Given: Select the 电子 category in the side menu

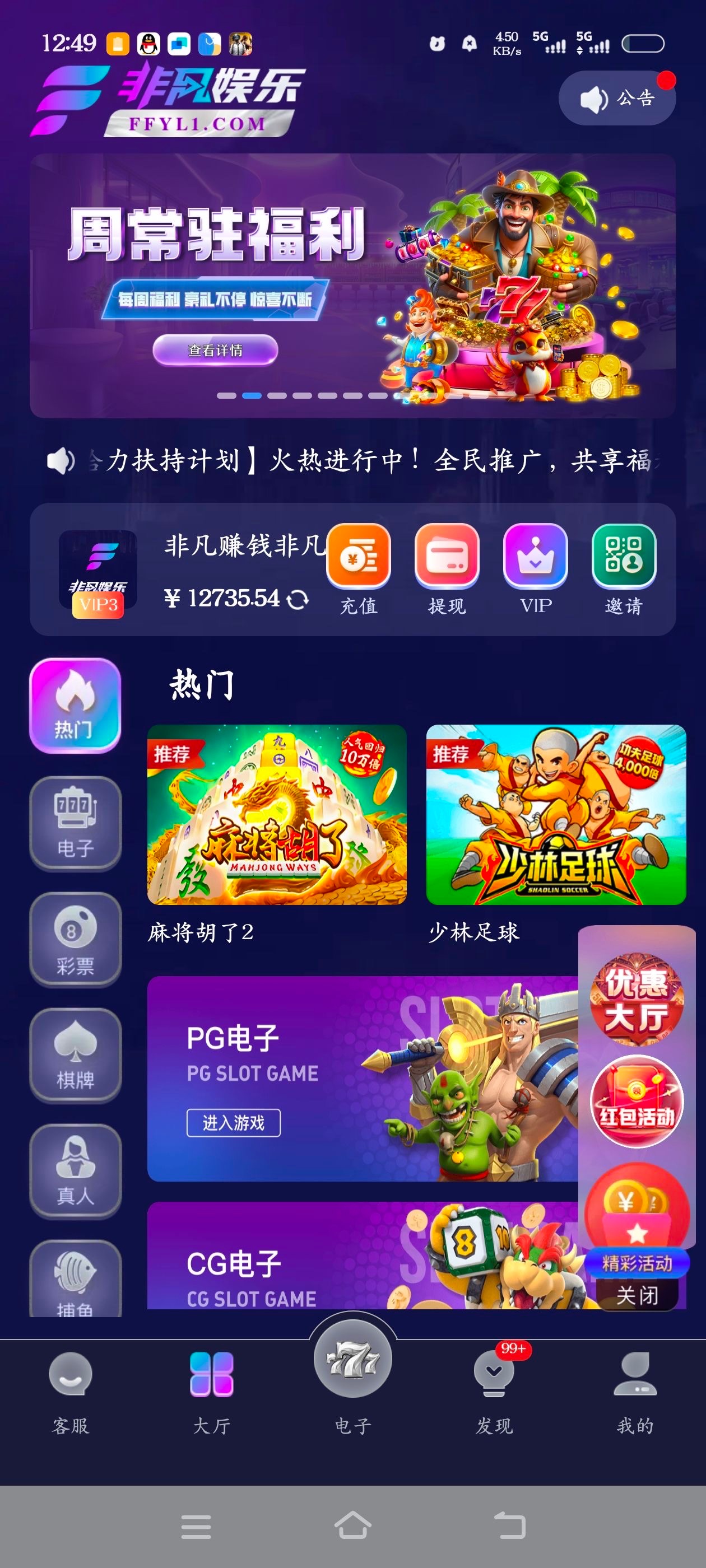Looking at the screenshot, I should [76, 822].
